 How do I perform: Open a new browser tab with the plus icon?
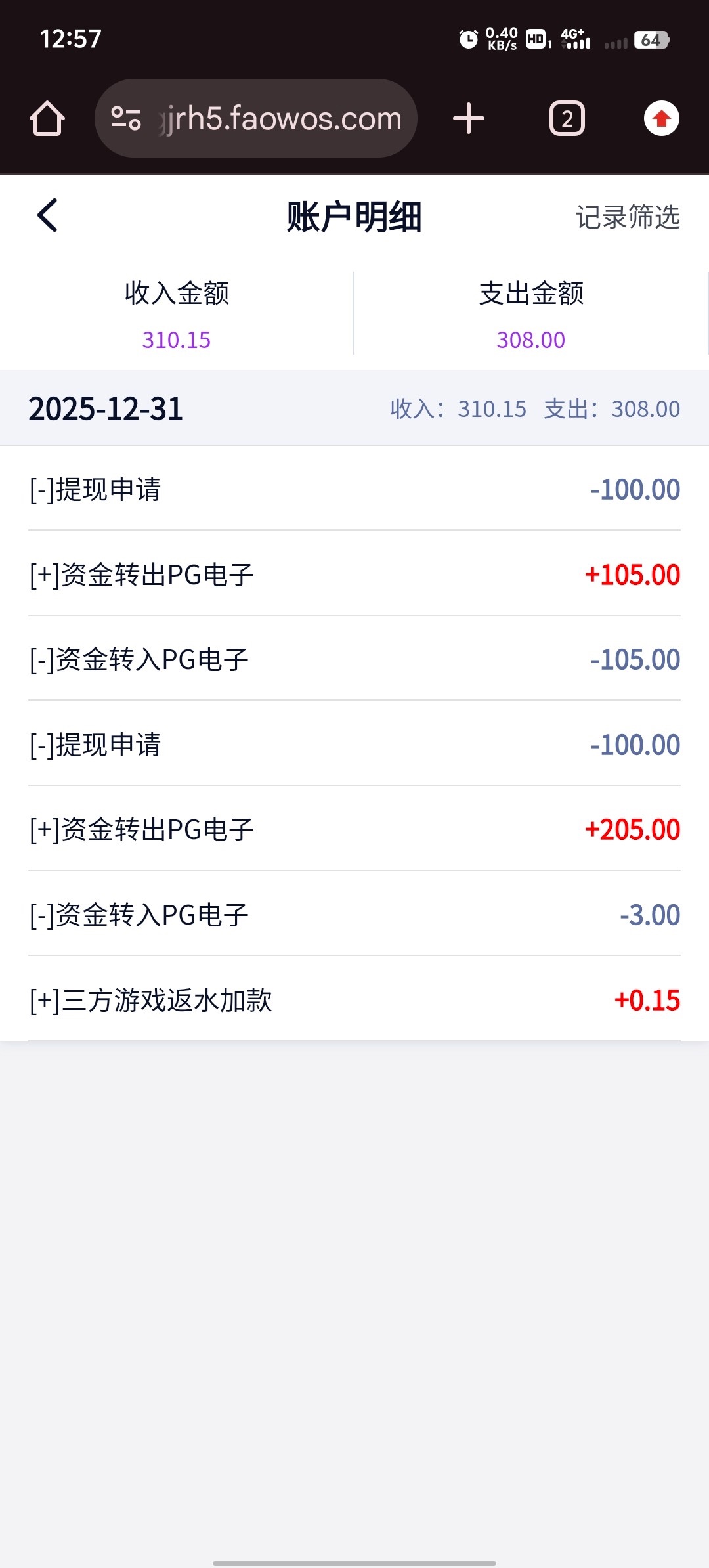coord(468,118)
